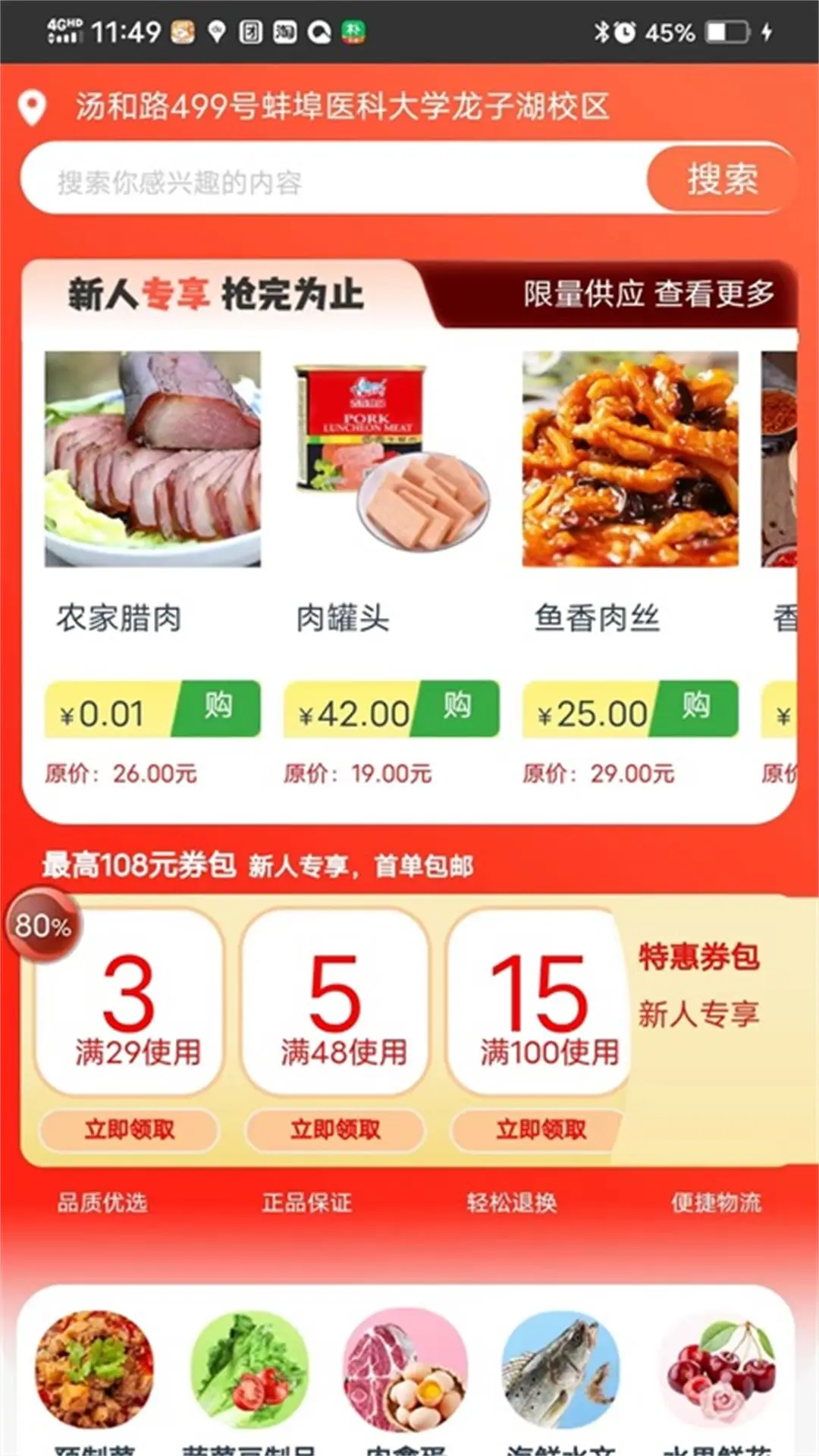Claim the 满29使用 coupon with 立即领取
819x1456 pixels.
[x=129, y=1129]
